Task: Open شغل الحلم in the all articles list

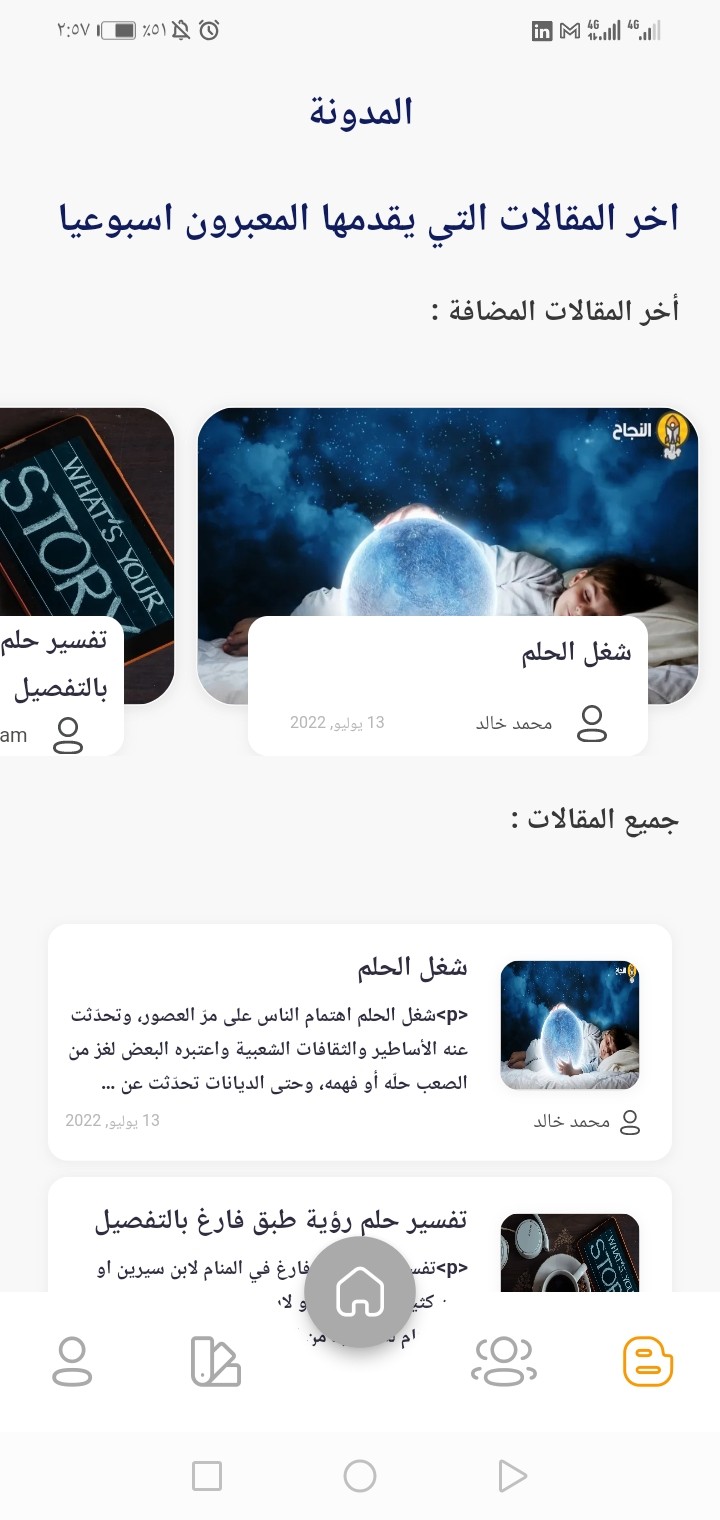Action: point(360,1042)
